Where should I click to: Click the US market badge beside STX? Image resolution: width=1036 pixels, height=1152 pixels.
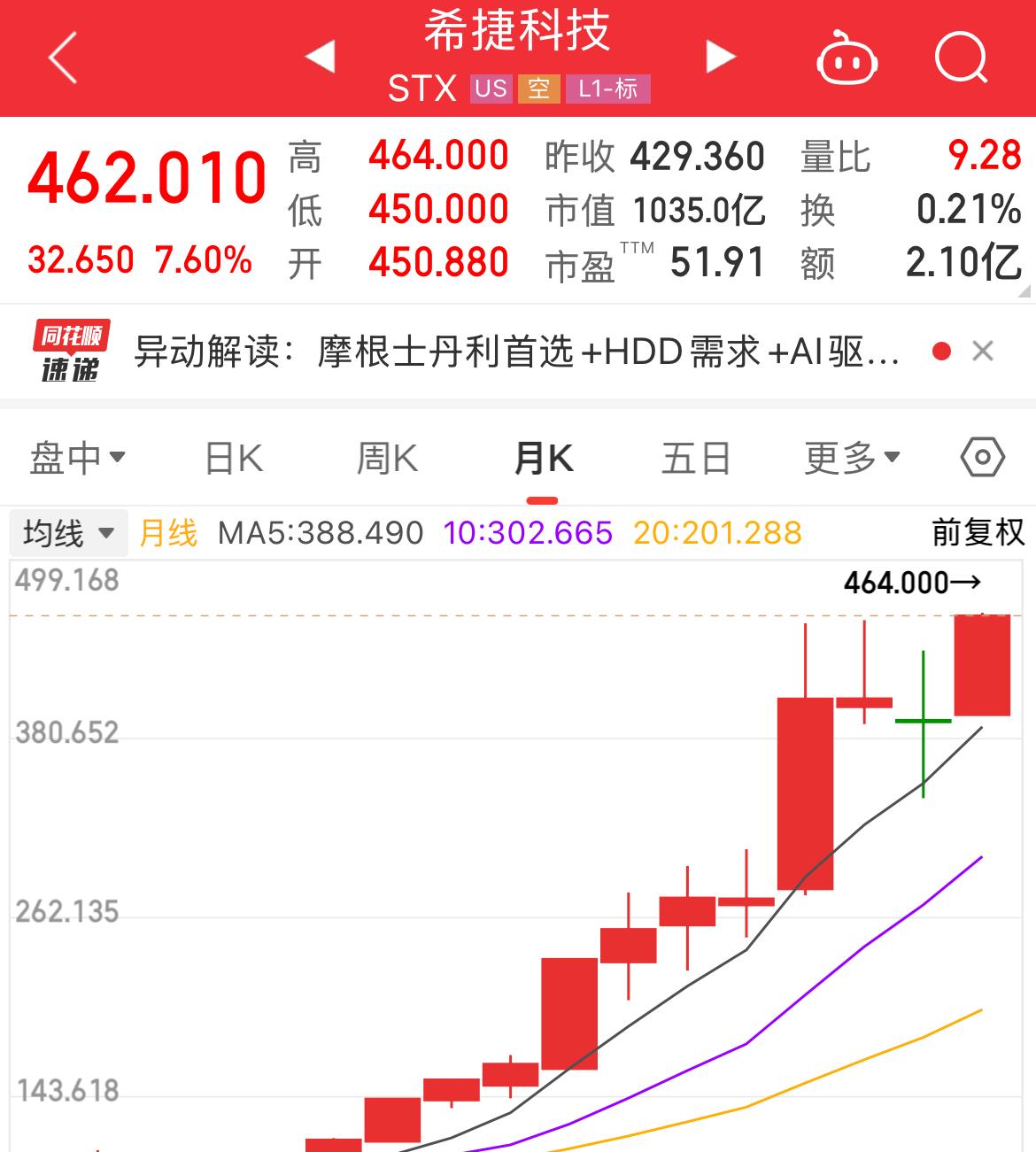[x=491, y=88]
